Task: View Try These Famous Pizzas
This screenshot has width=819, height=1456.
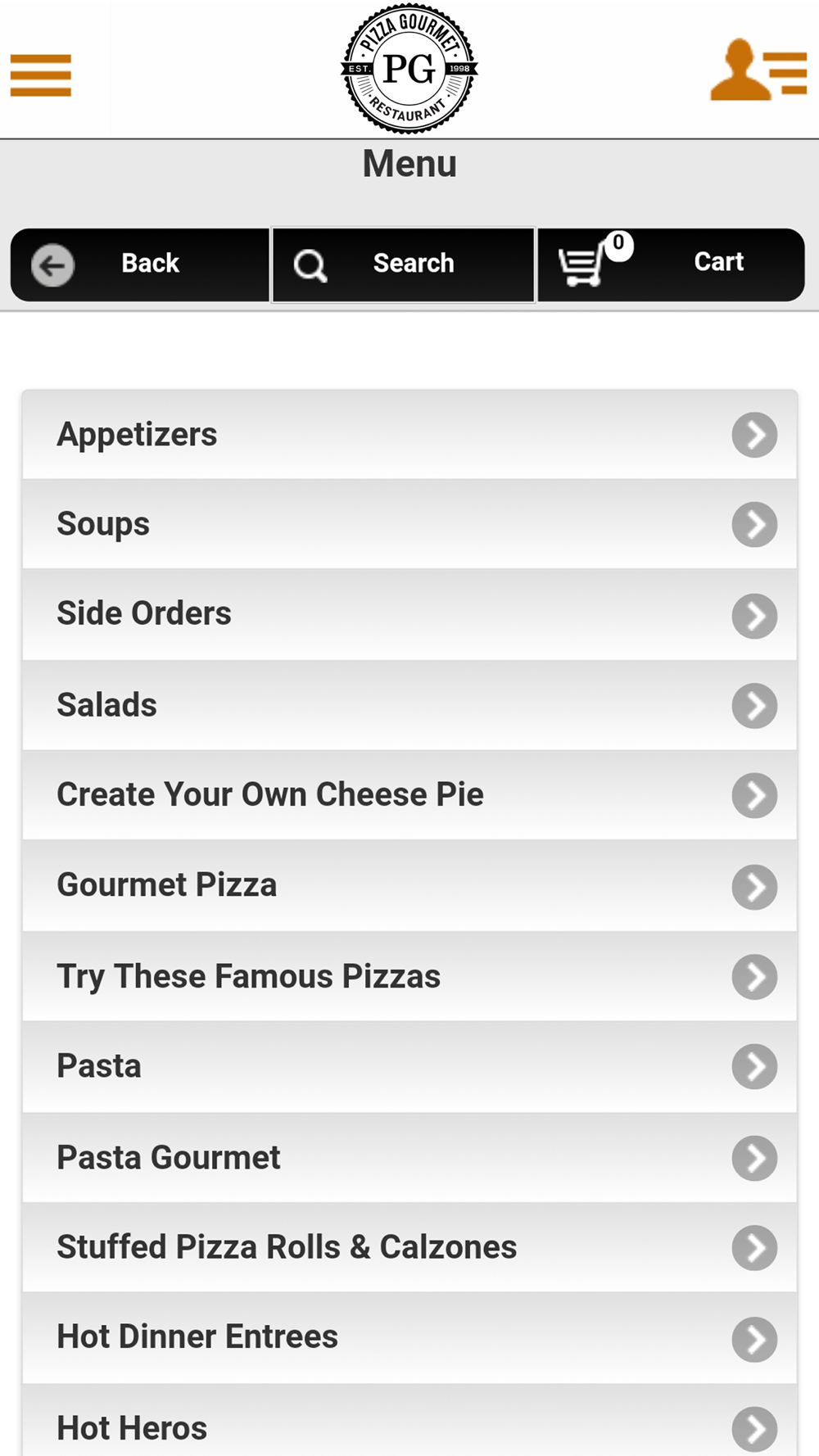Action: pos(409,976)
